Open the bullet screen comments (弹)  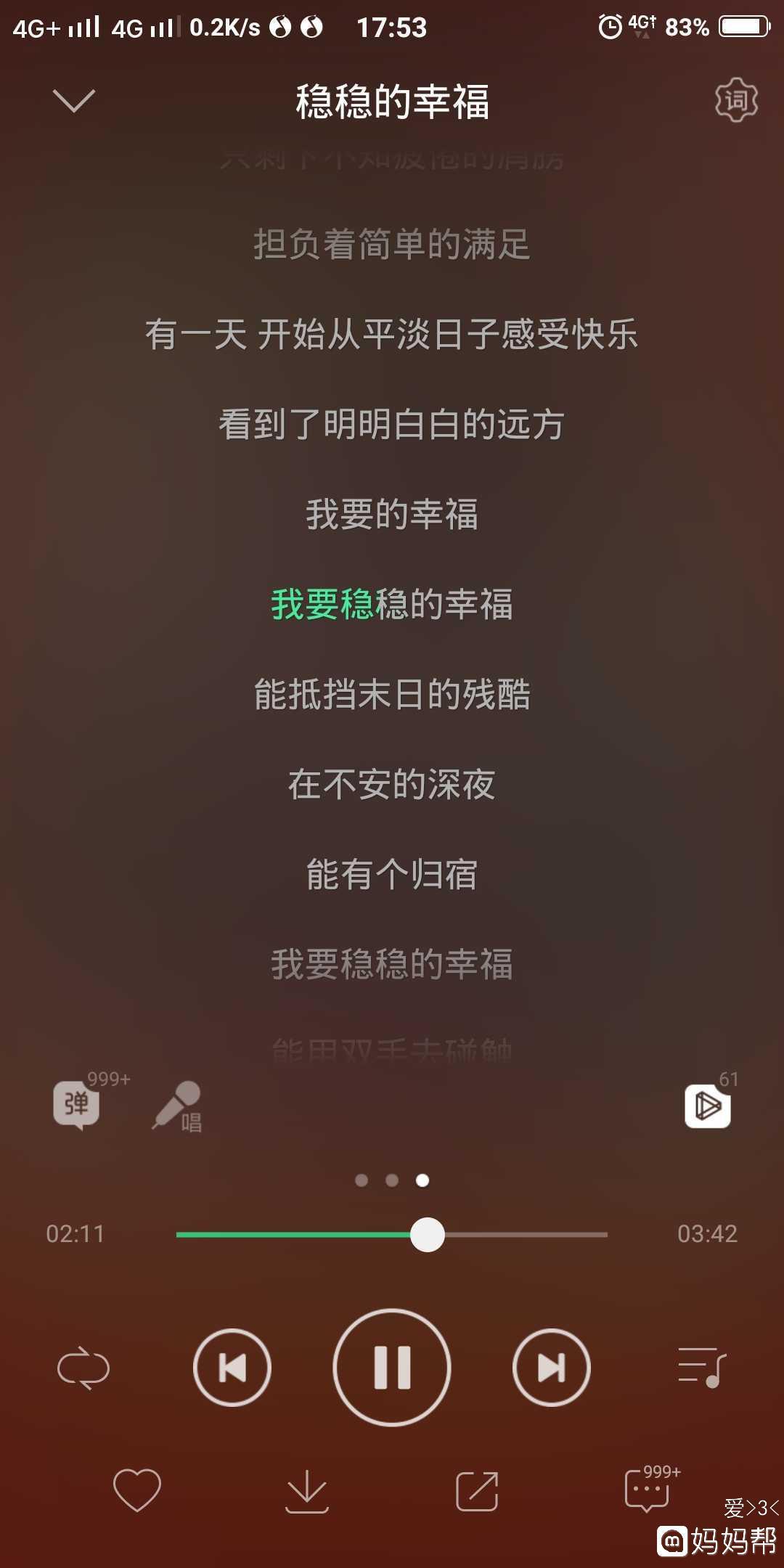point(75,1105)
